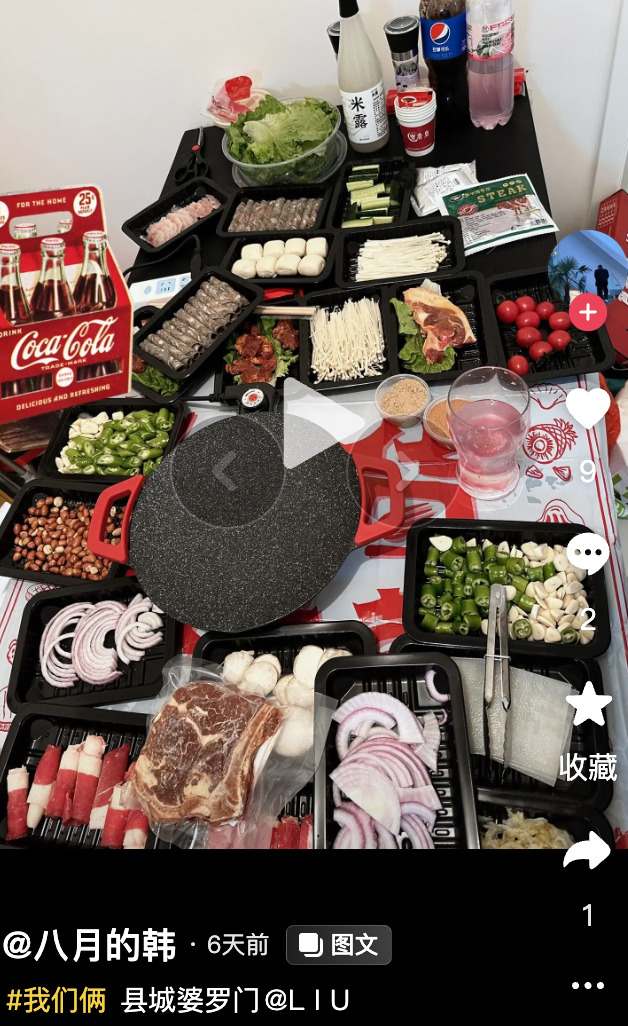
Task: Share this post with the arrow
Action: point(587,852)
